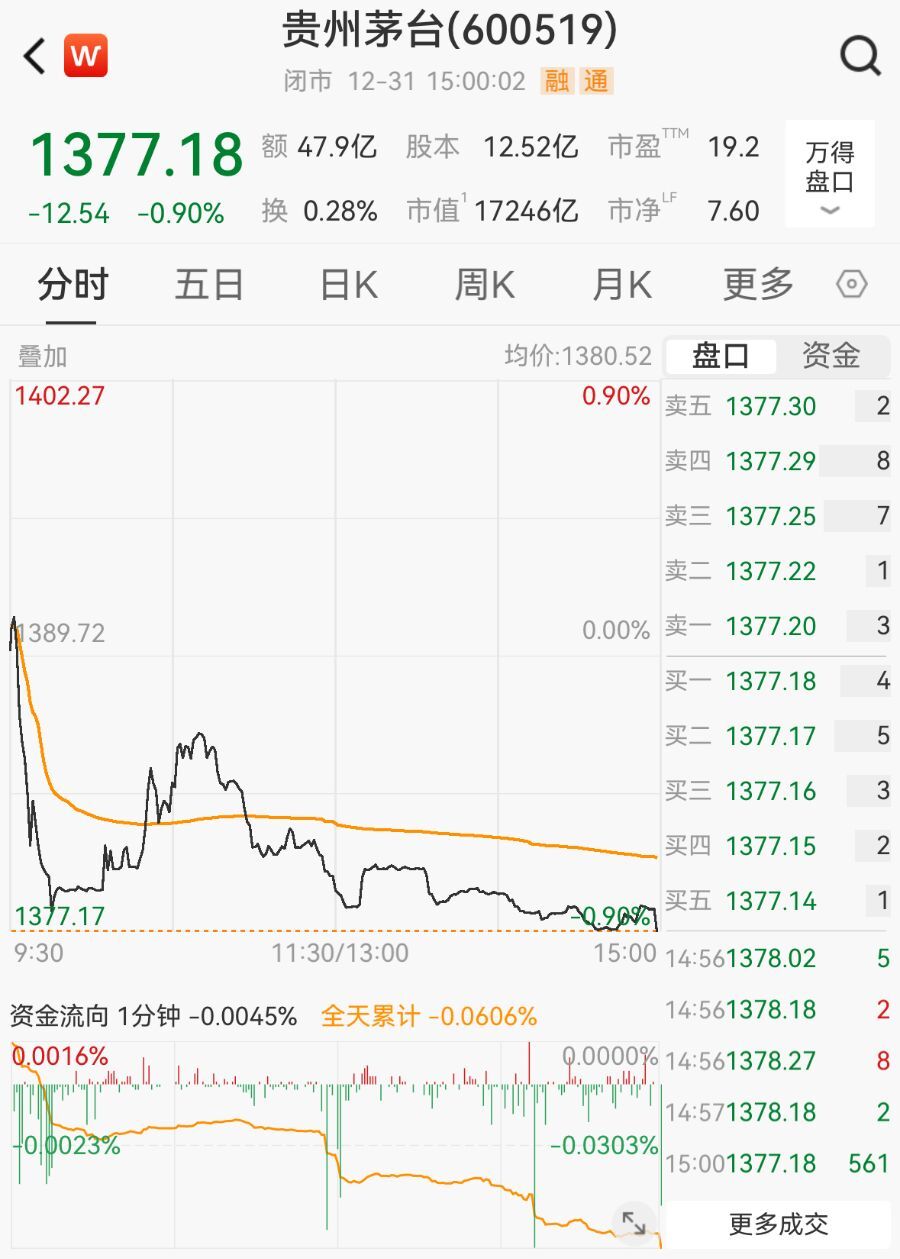This screenshot has height=1259, width=900.
Task: Expand the fund flow chart with the arrows icon
Action: 633,1221
